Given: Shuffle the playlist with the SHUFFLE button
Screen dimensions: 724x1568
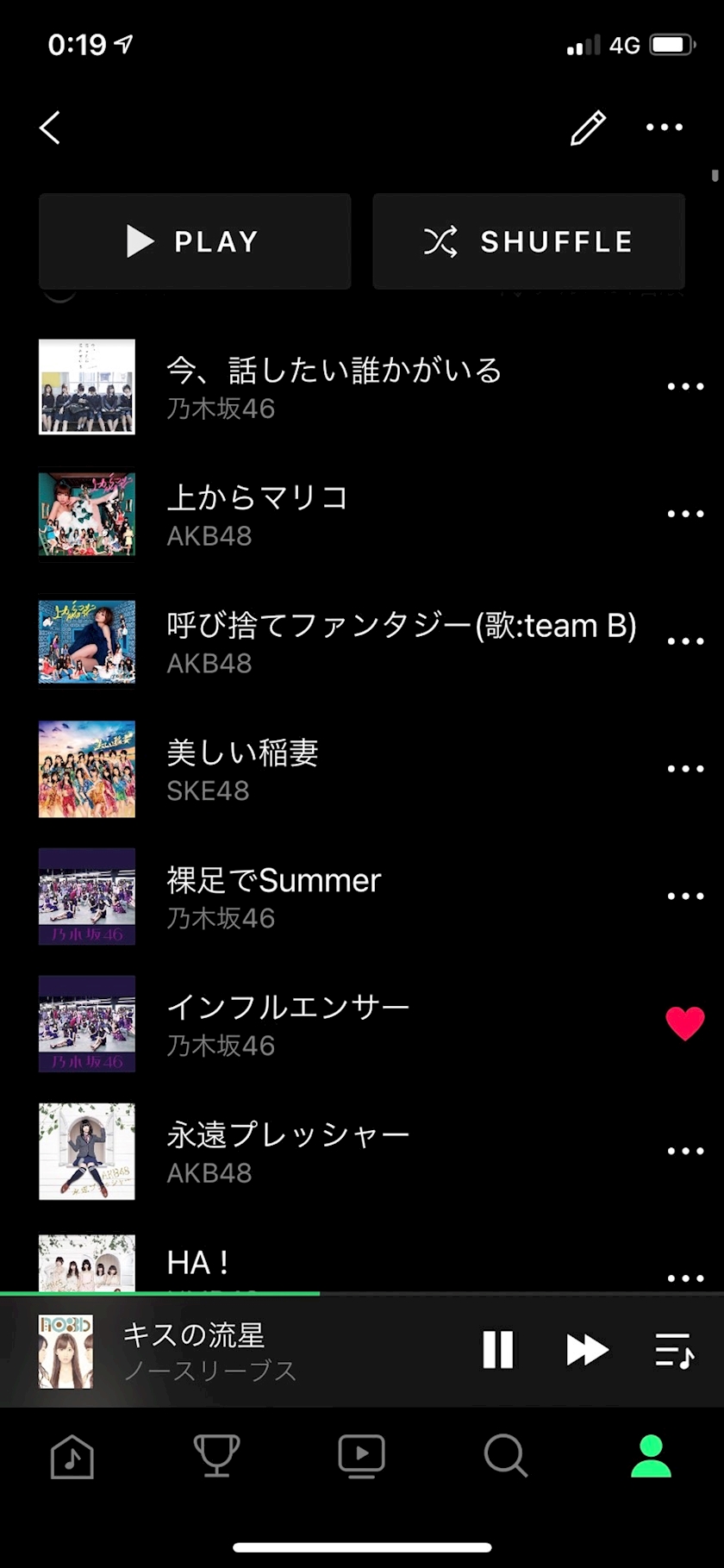Looking at the screenshot, I should (528, 241).
